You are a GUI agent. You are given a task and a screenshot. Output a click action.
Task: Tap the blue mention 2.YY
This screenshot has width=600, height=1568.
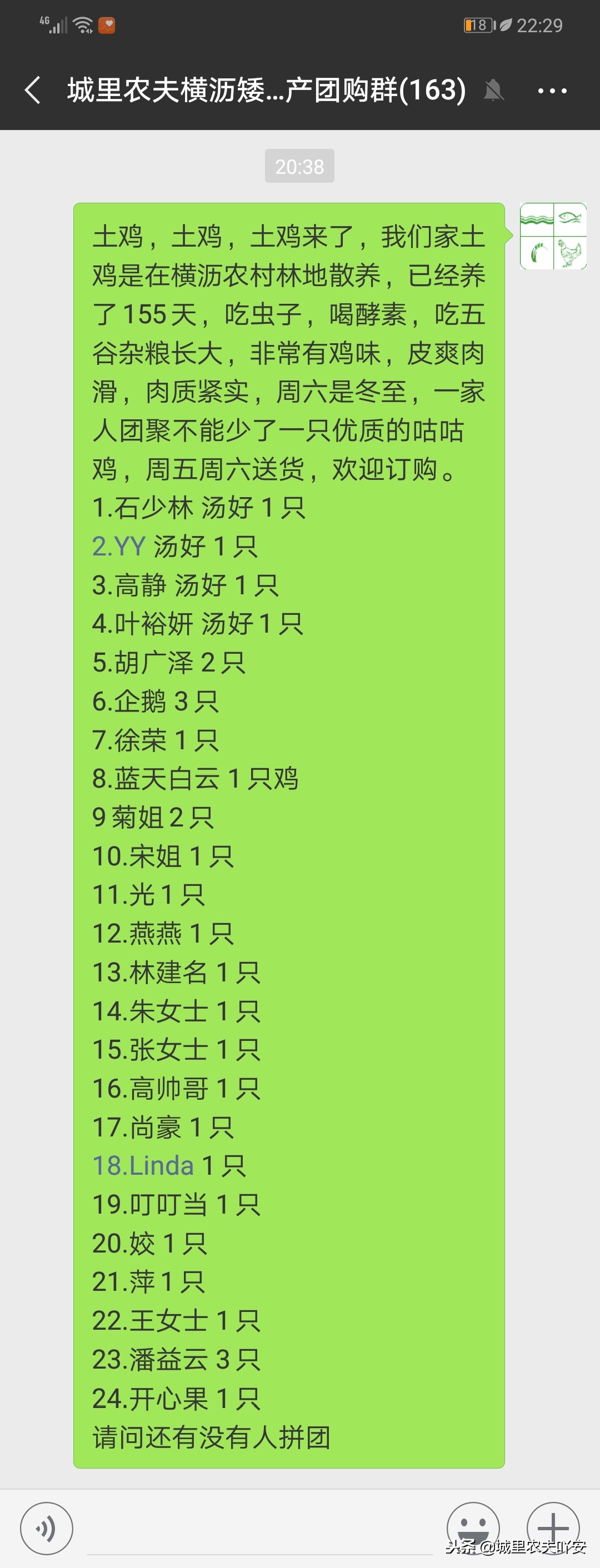point(119,548)
